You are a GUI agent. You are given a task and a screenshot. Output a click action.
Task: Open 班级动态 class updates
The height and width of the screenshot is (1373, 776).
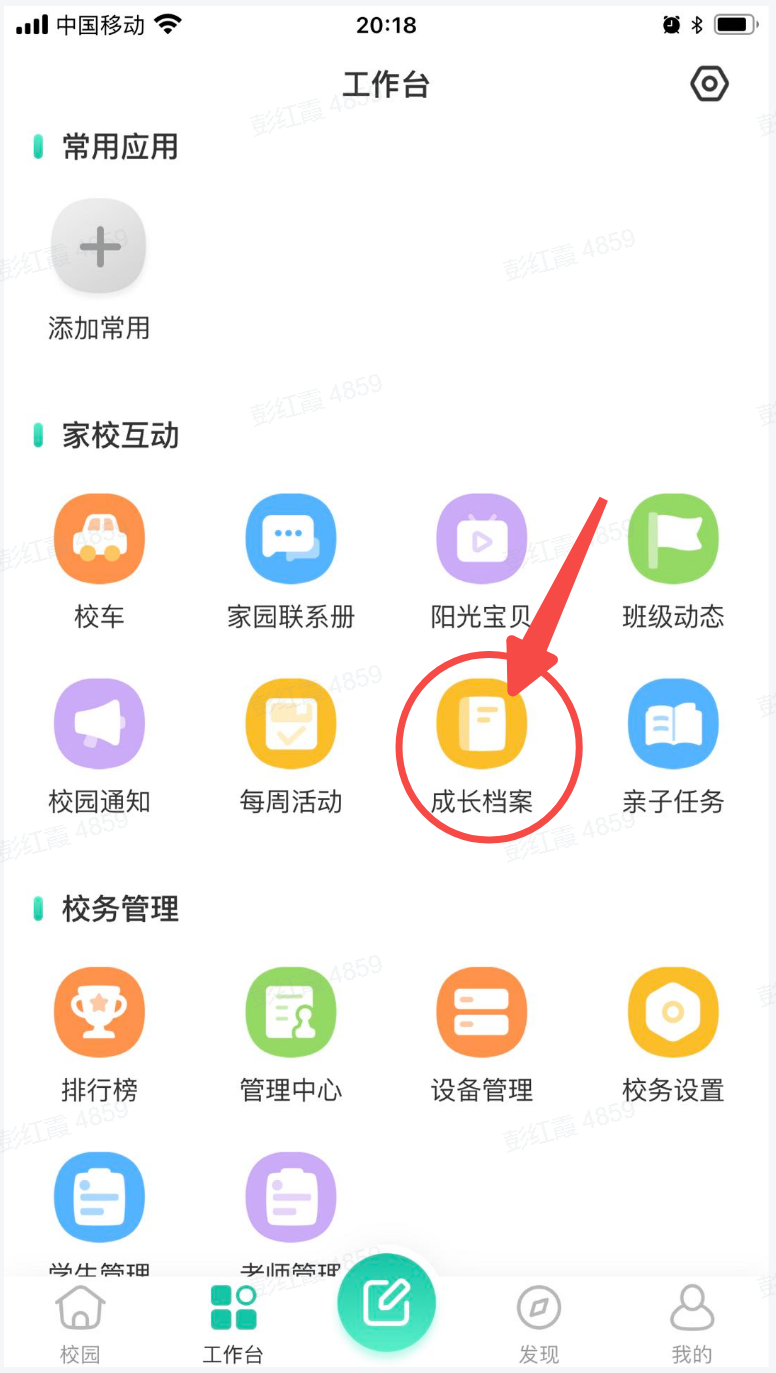673,539
